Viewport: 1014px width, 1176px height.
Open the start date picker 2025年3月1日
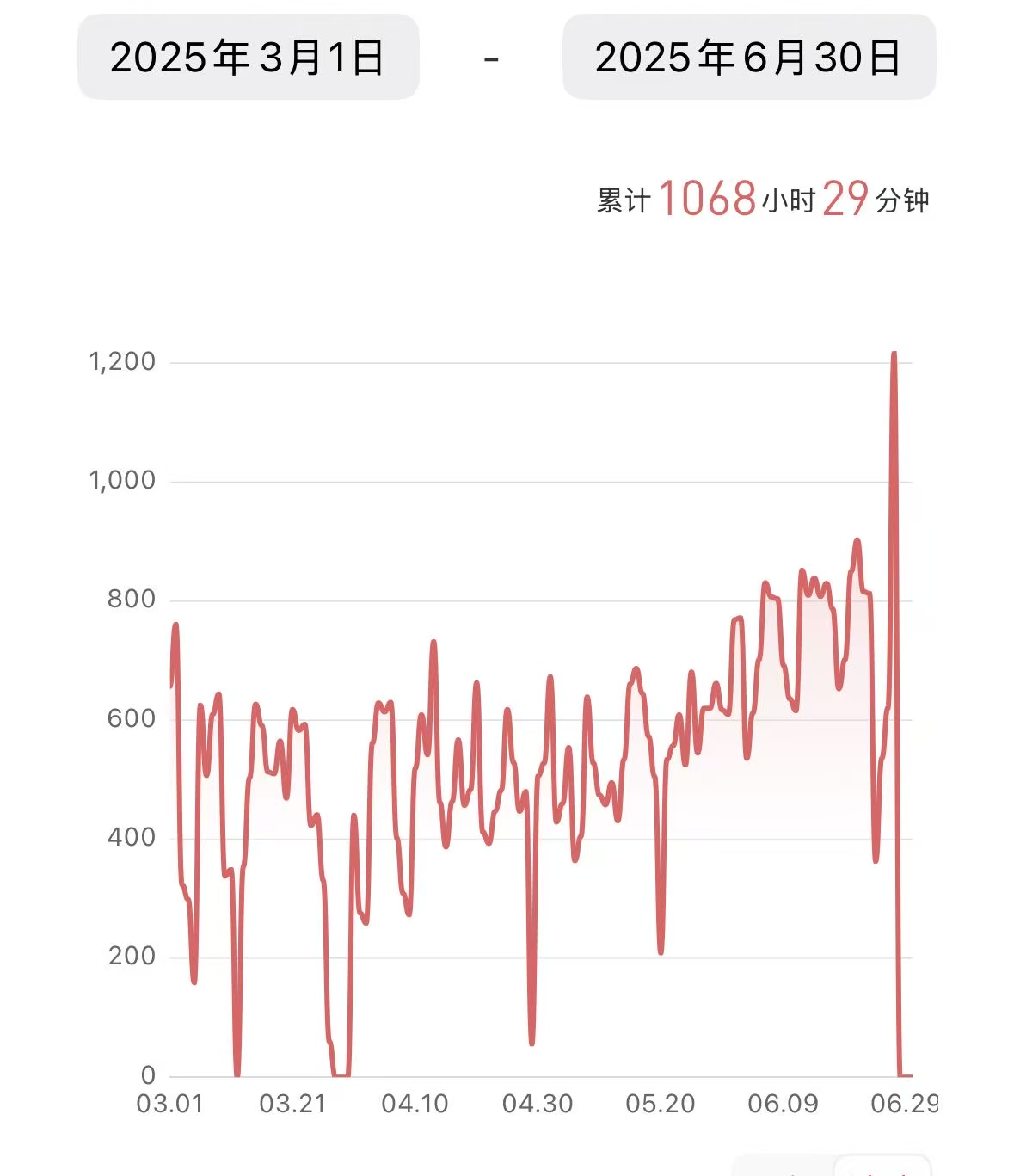click(248, 58)
